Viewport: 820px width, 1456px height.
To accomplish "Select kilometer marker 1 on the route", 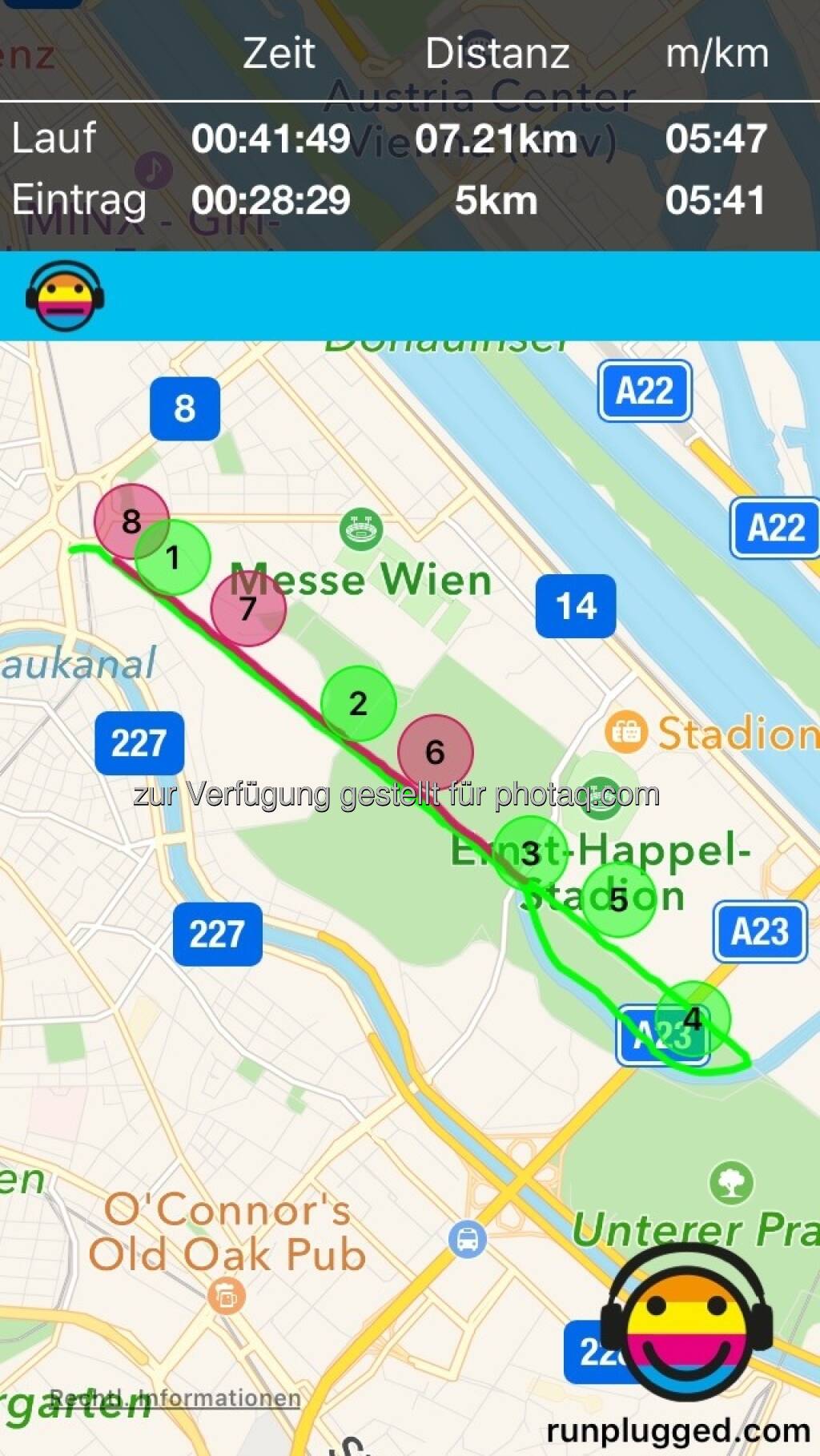I will tap(173, 557).
